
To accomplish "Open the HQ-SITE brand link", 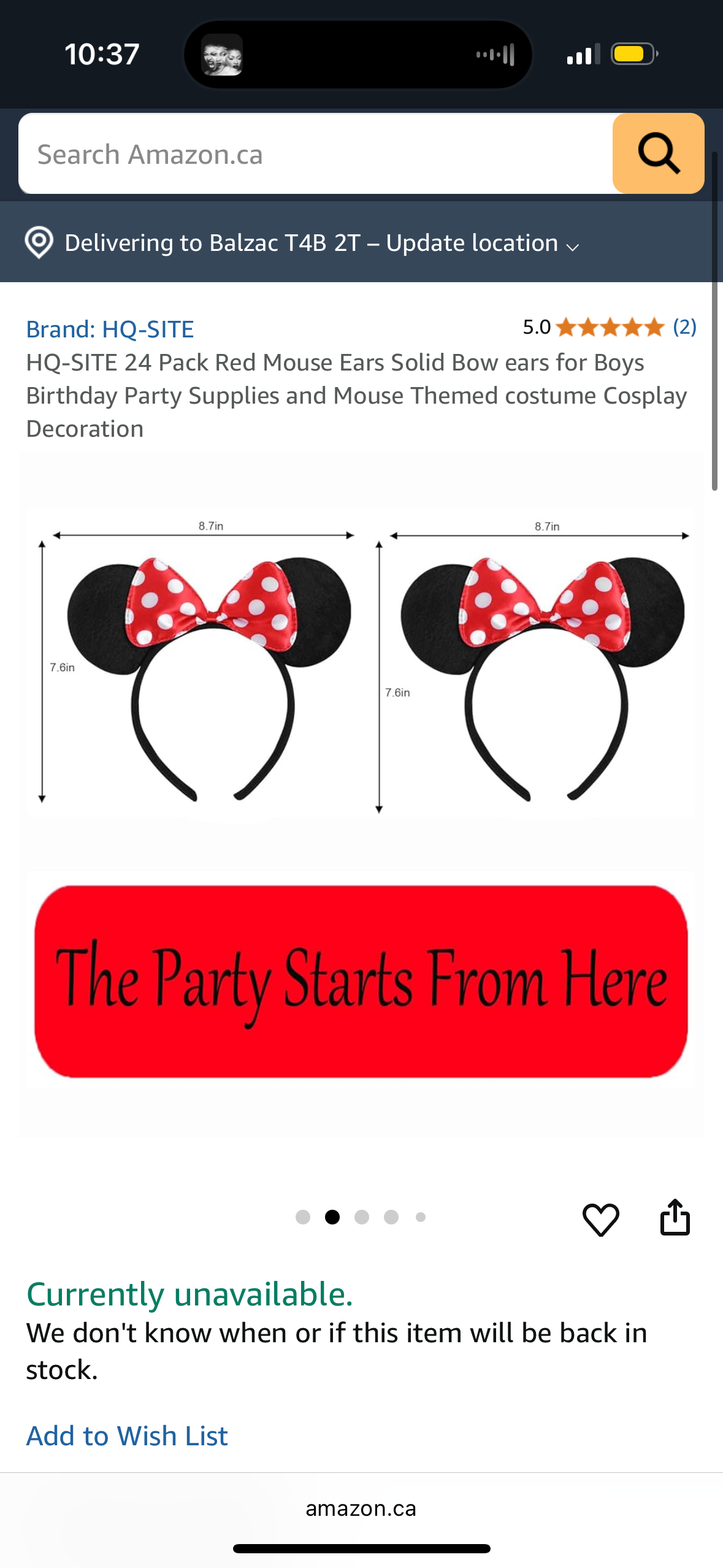I will [x=110, y=329].
